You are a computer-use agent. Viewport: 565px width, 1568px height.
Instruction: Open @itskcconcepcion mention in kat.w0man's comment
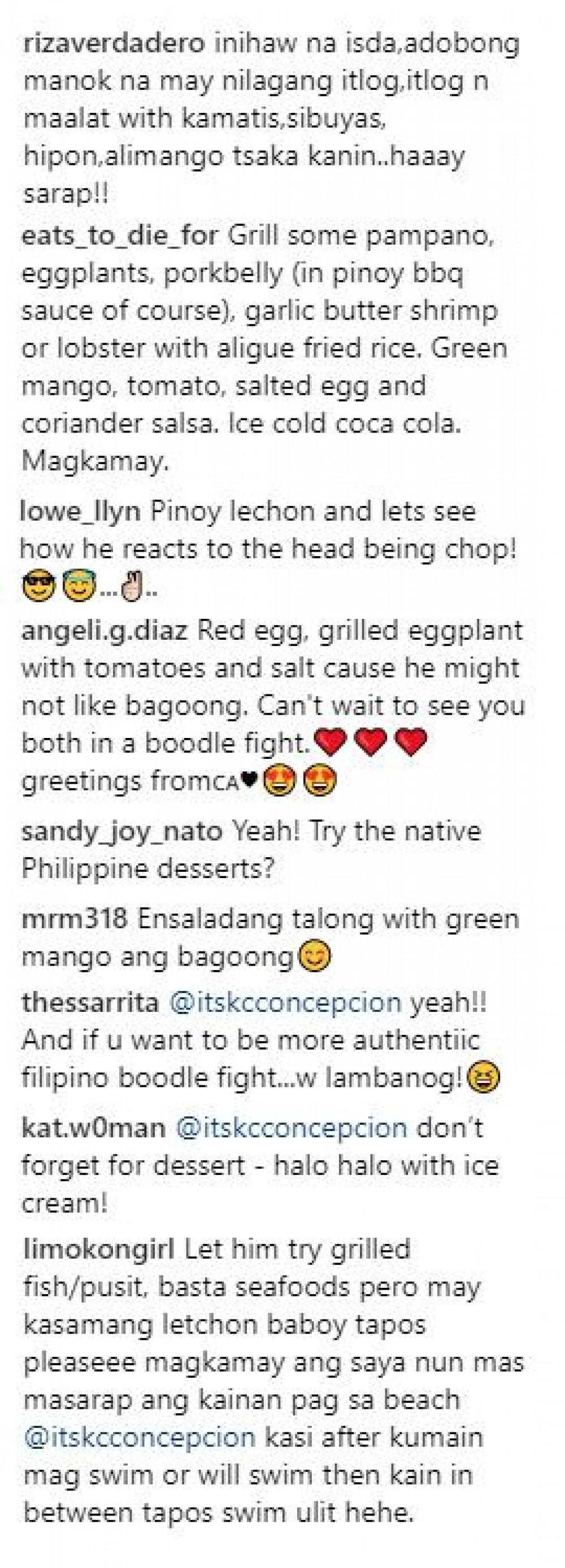pos(292,1128)
